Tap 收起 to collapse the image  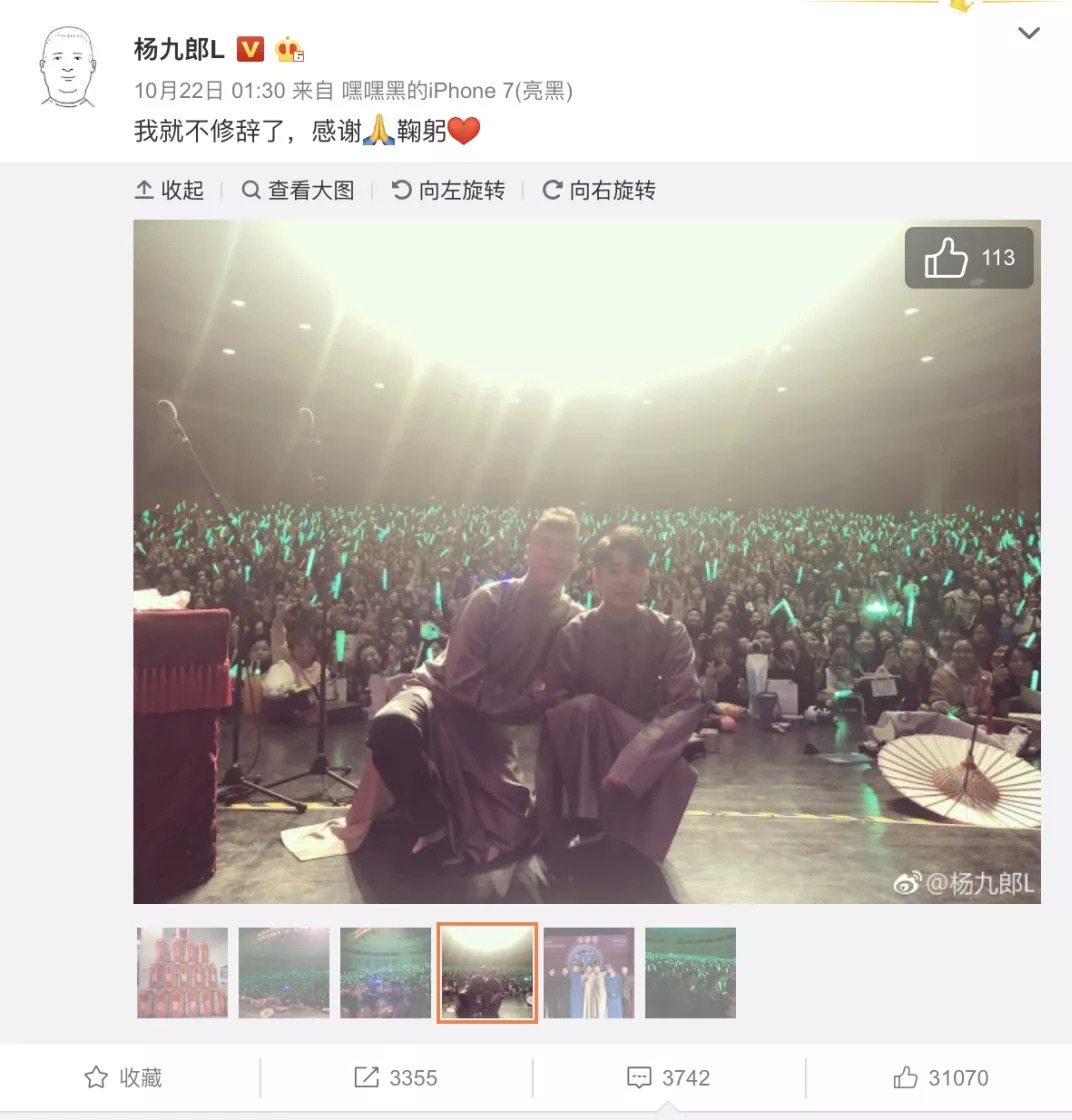coord(170,191)
